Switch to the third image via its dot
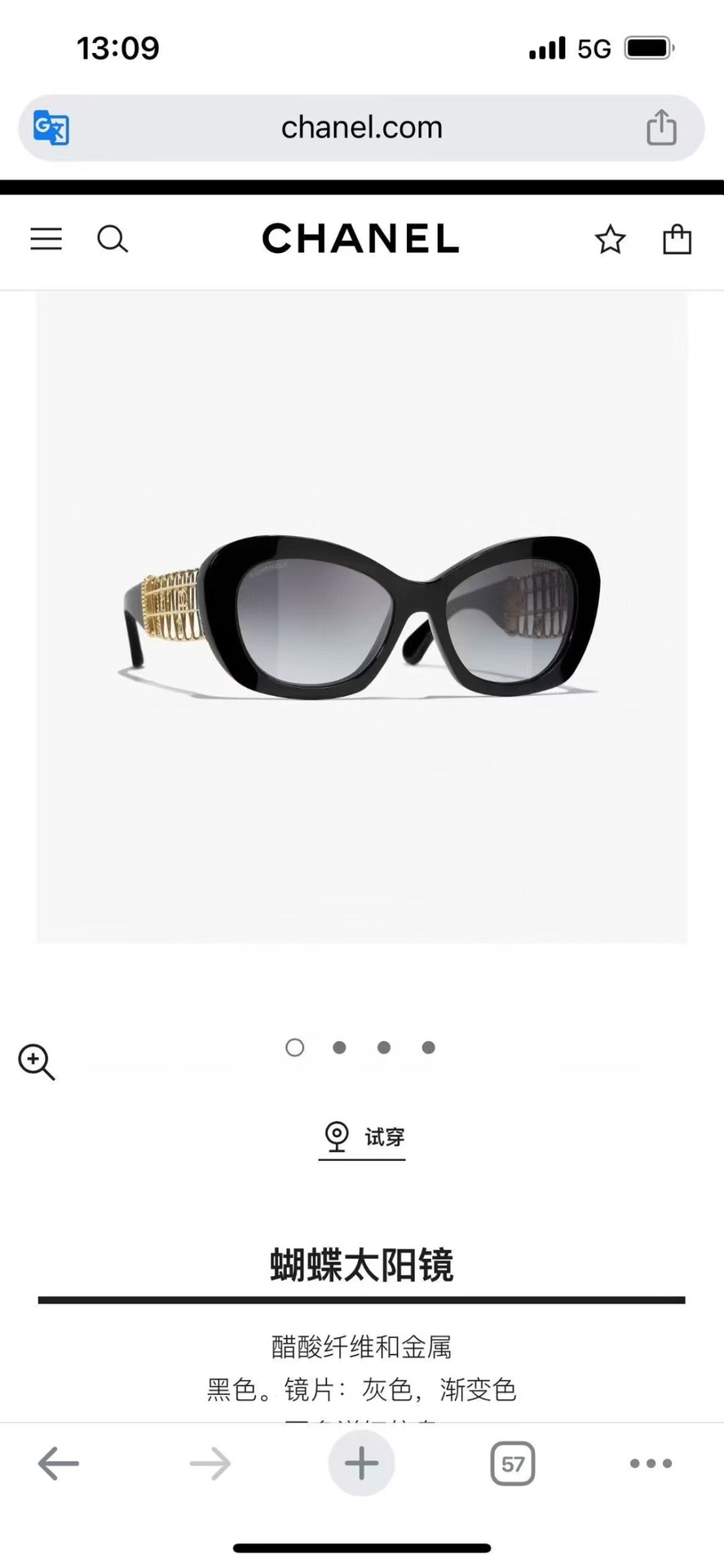Image resolution: width=724 pixels, height=1568 pixels. pos(384,1048)
